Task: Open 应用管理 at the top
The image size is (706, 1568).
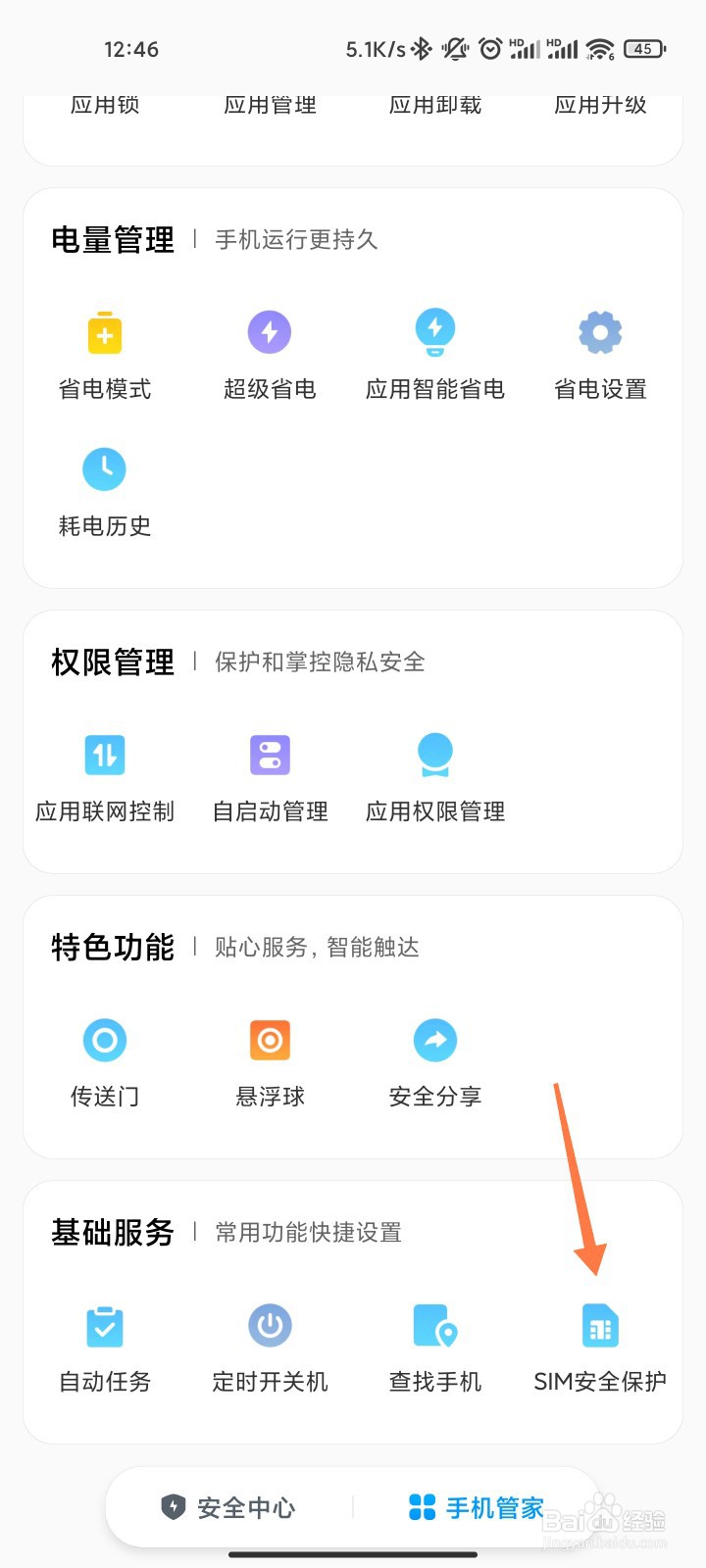Action: pyautogui.click(x=270, y=105)
